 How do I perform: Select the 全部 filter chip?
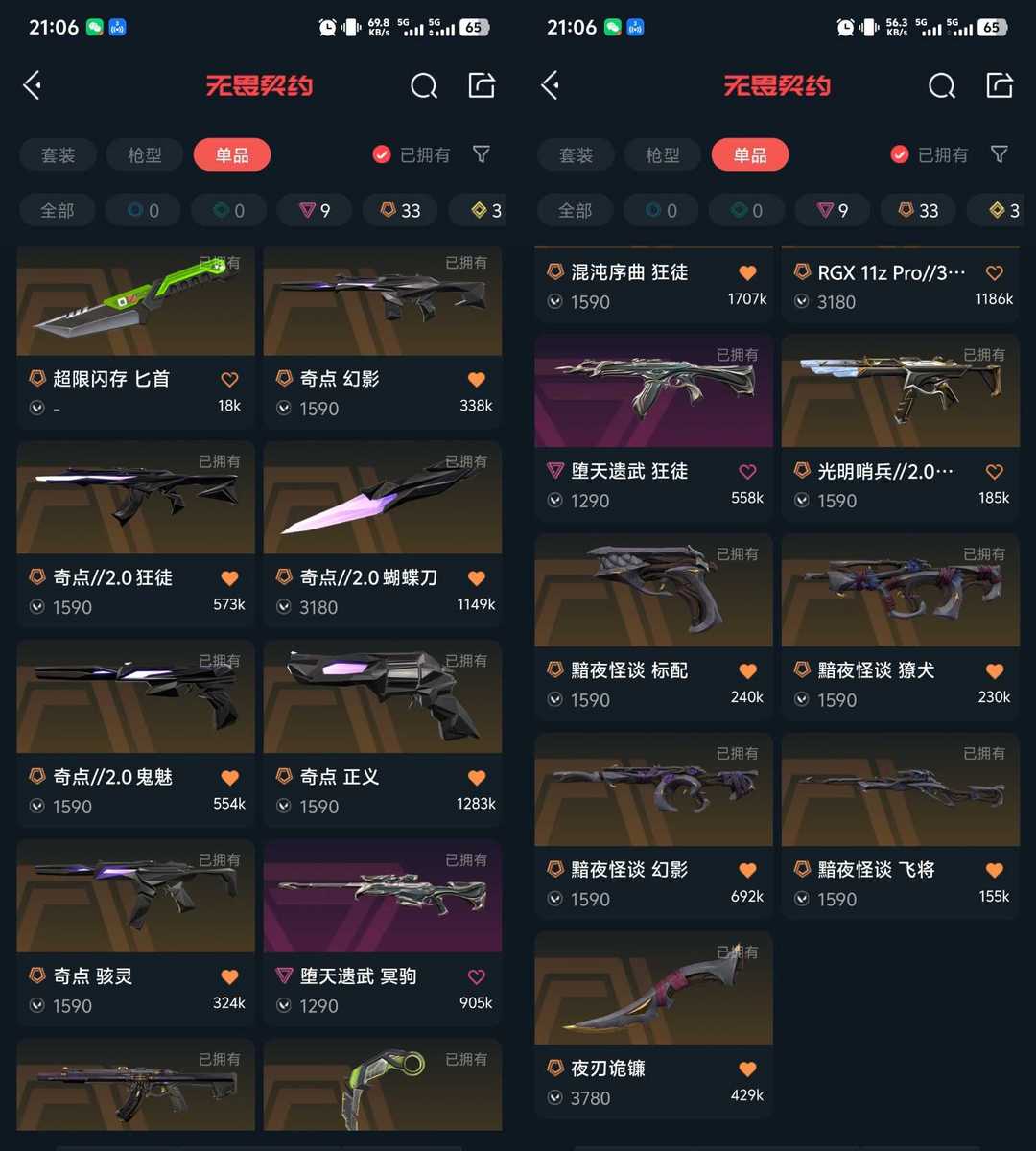point(57,210)
